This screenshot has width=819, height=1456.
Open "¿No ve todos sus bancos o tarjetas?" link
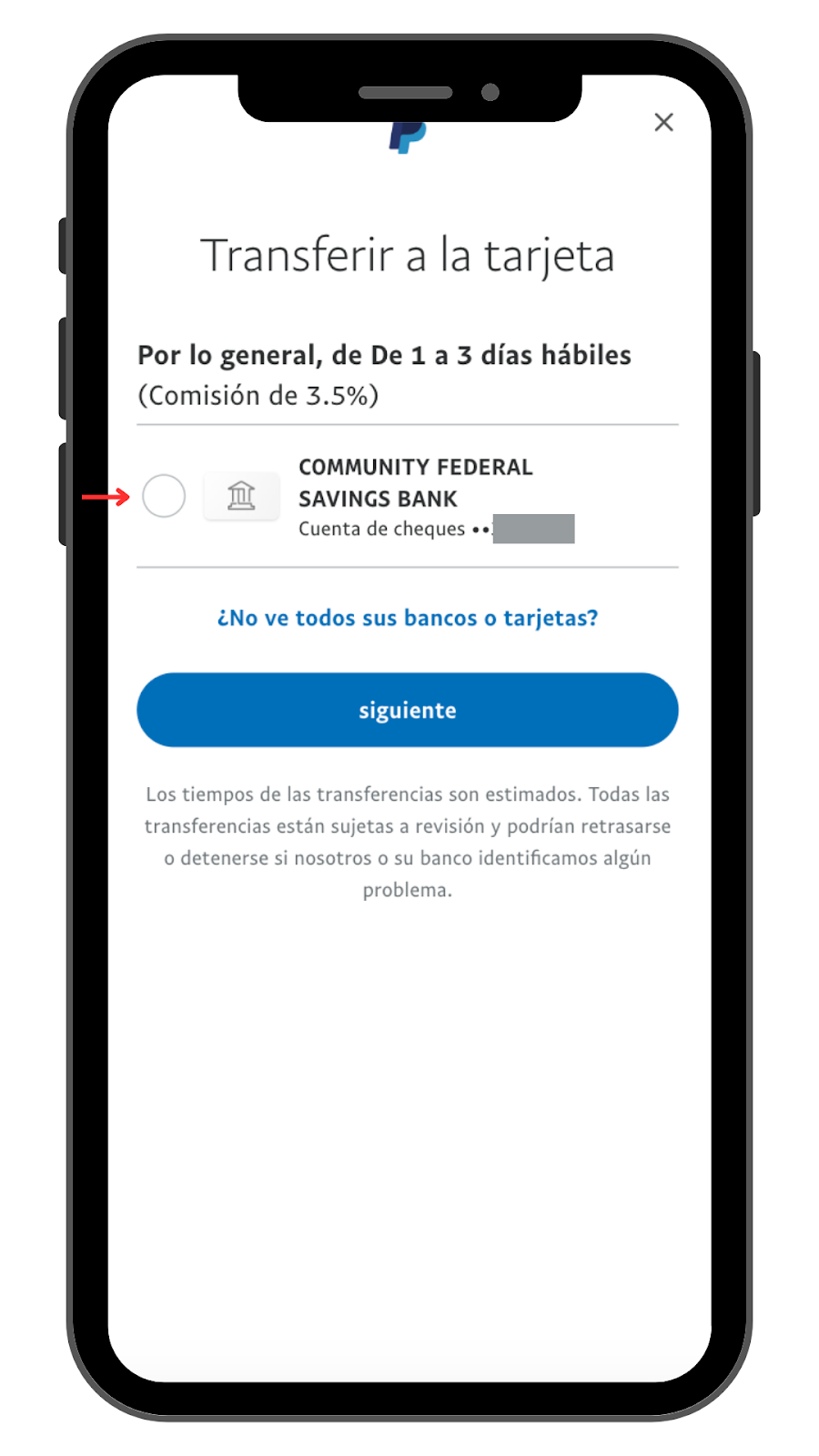[x=408, y=618]
